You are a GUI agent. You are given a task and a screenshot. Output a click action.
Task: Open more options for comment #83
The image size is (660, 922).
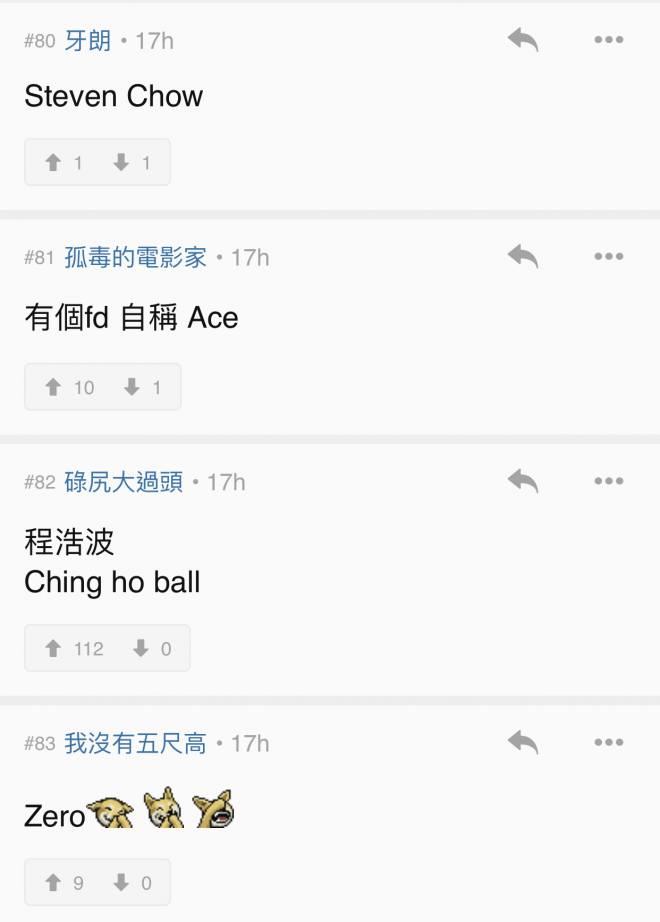609,743
